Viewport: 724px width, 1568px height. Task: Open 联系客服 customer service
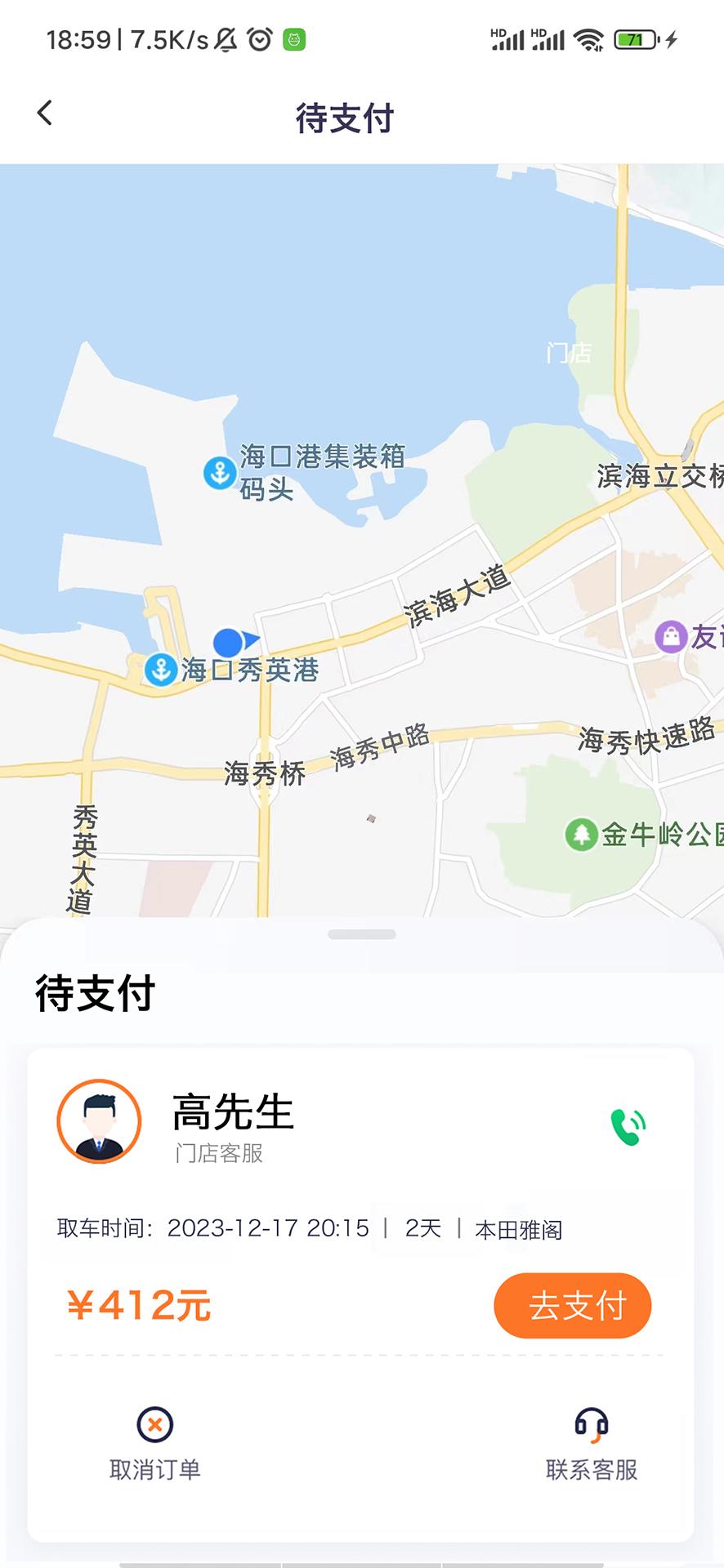pyautogui.click(x=592, y=1466)
